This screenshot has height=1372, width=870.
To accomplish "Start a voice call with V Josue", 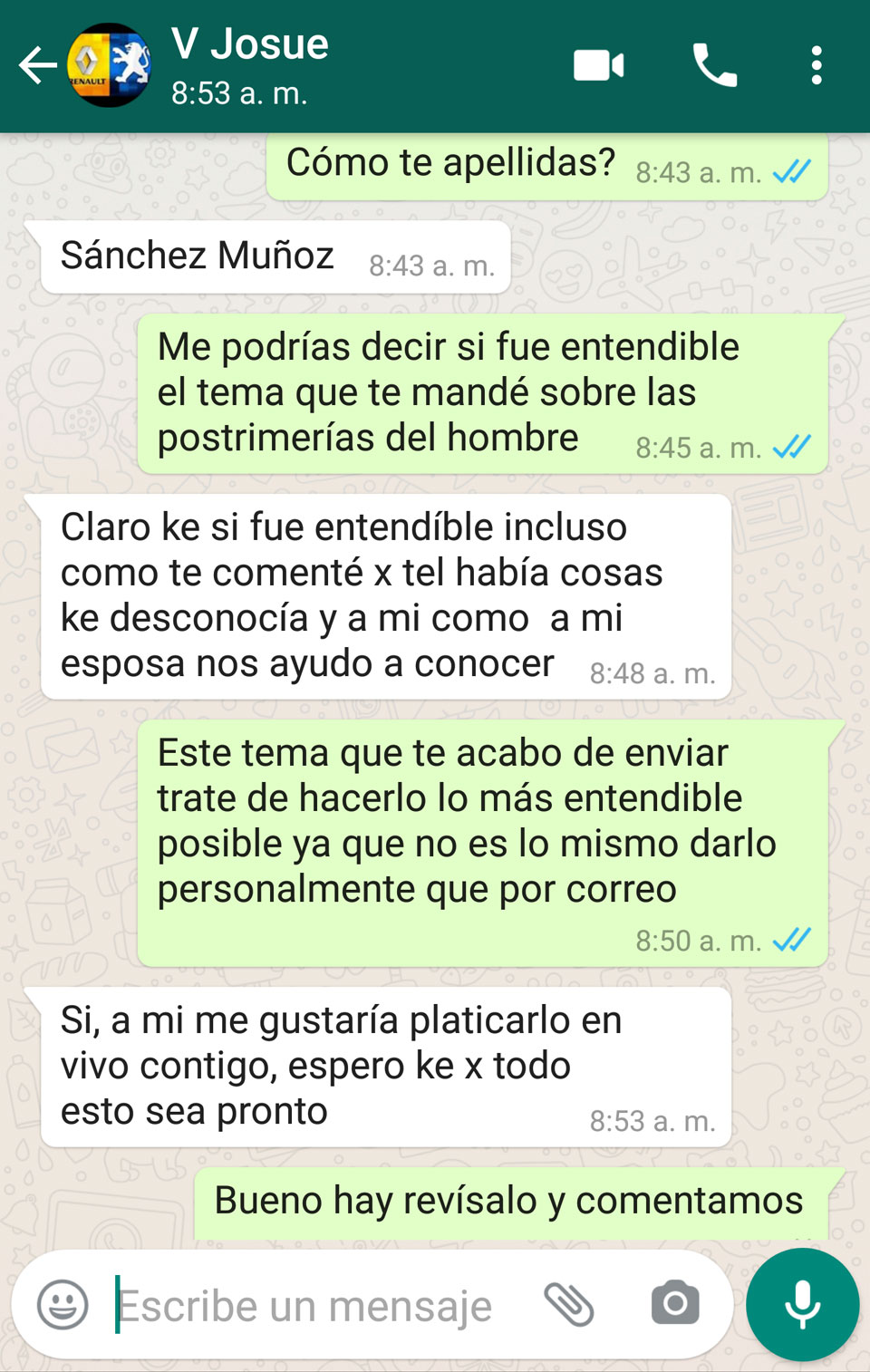I will pos(715,65).
